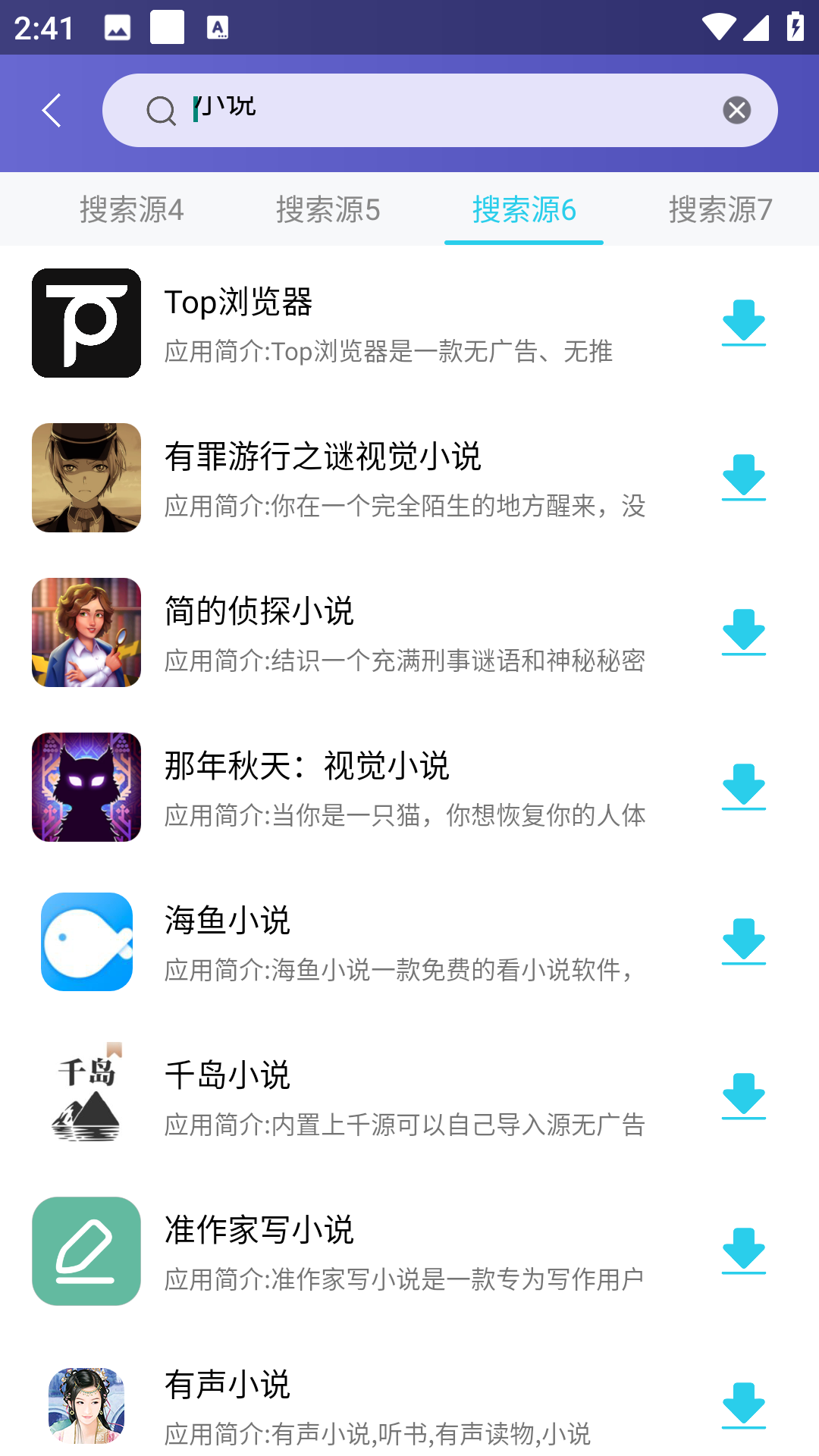The height and width of the screenshot is (1456, 819).
Task: Download the Top浏览器 app
Action: click(x=744, y=321)
